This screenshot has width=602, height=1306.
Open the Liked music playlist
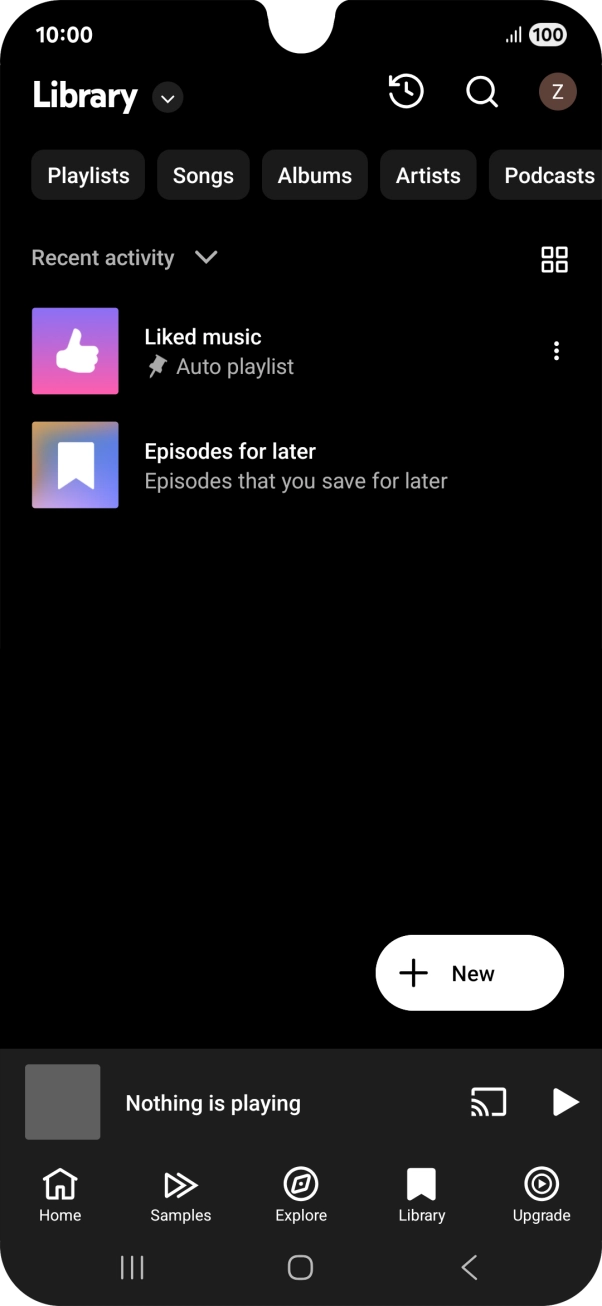click(x=203, y=351)
